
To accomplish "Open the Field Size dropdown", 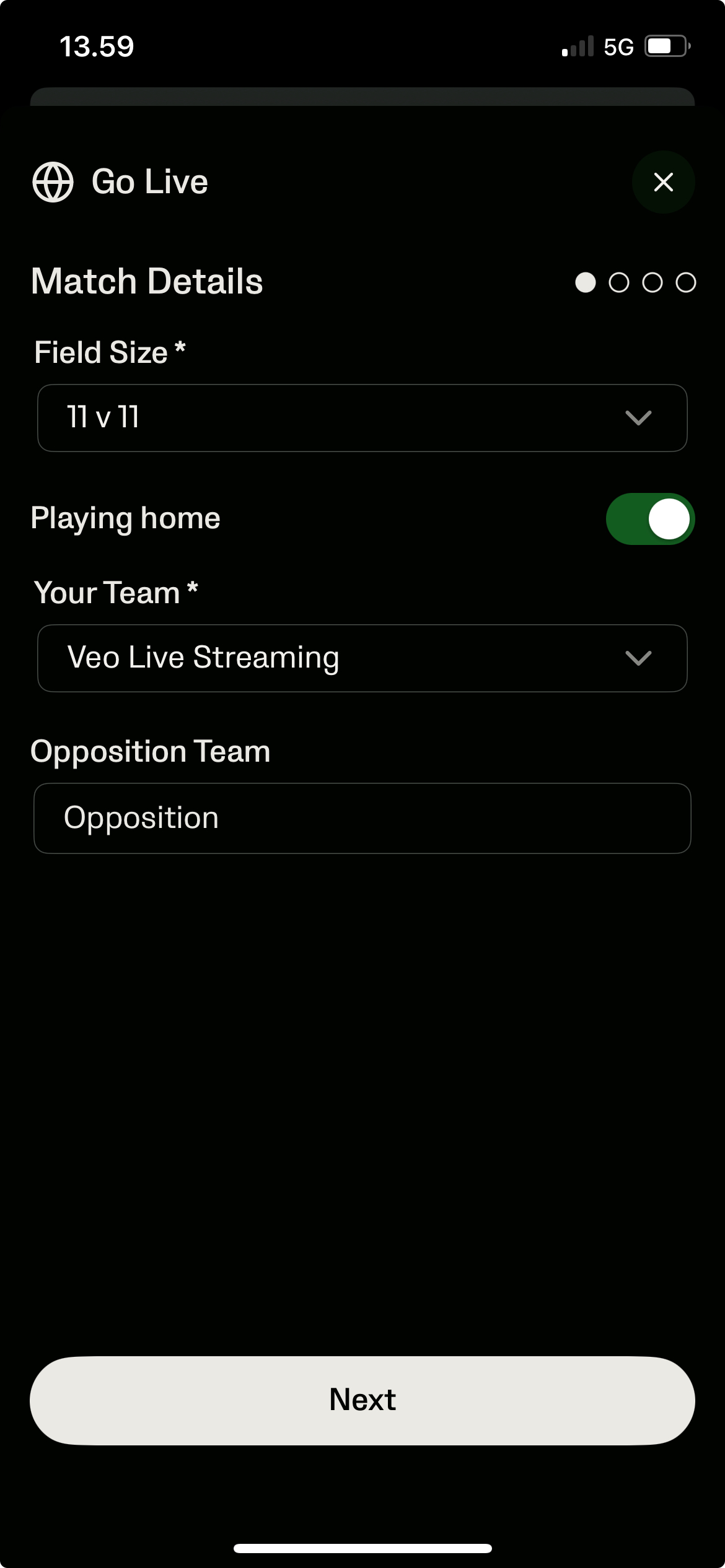I will (362, 418).
